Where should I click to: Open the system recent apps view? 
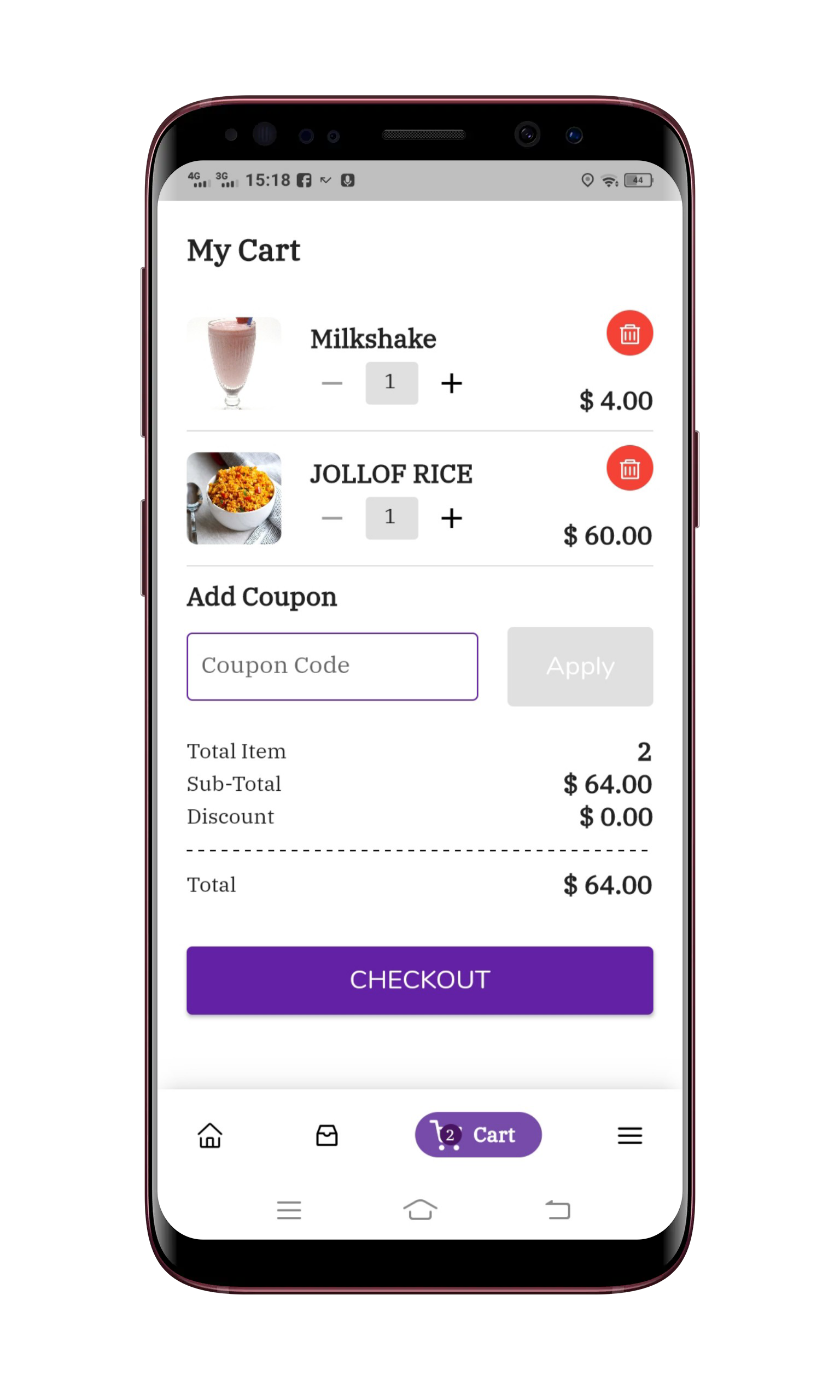289,1210
